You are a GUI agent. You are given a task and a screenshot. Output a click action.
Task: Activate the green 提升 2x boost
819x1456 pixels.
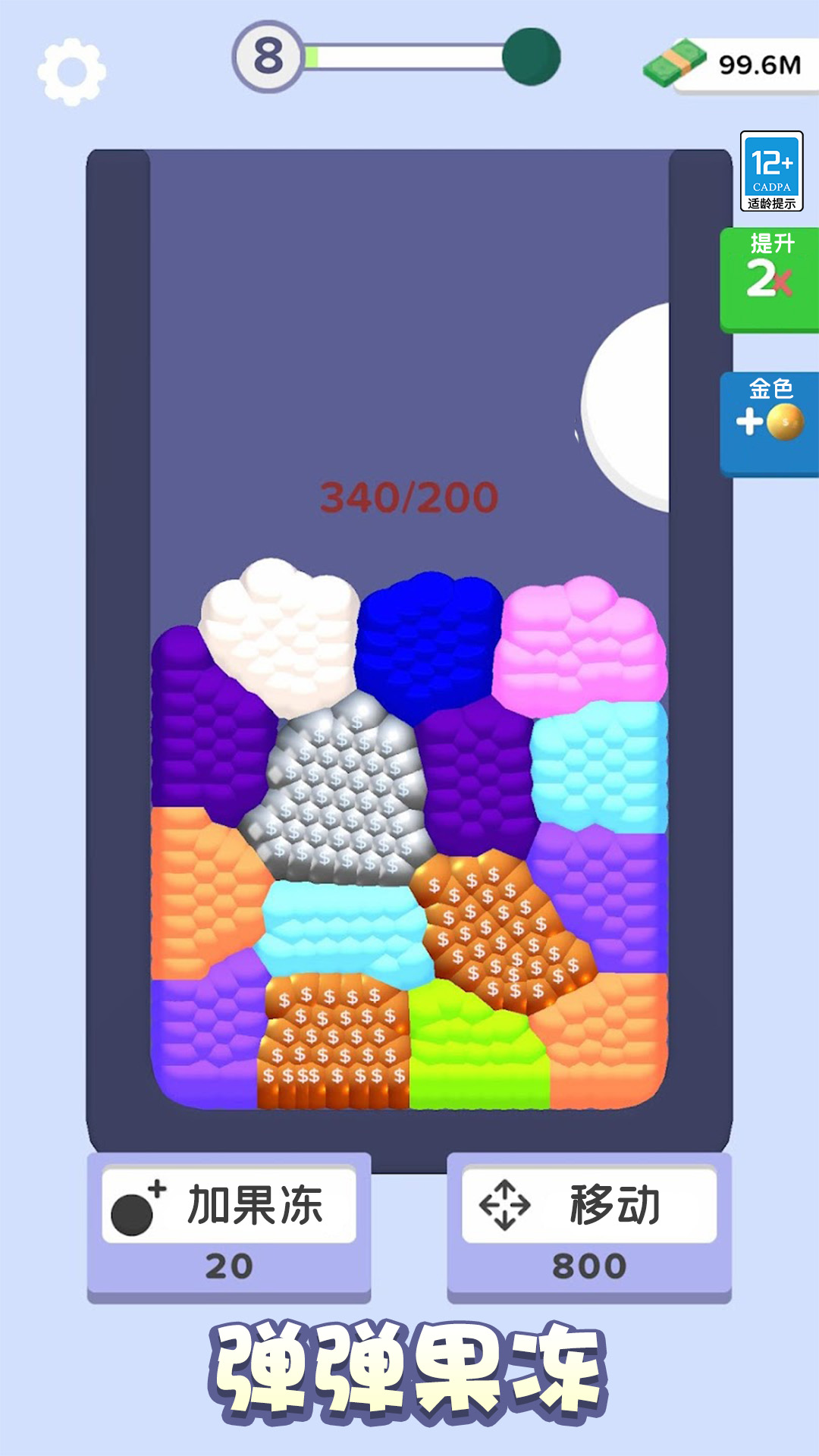point(770,279)
